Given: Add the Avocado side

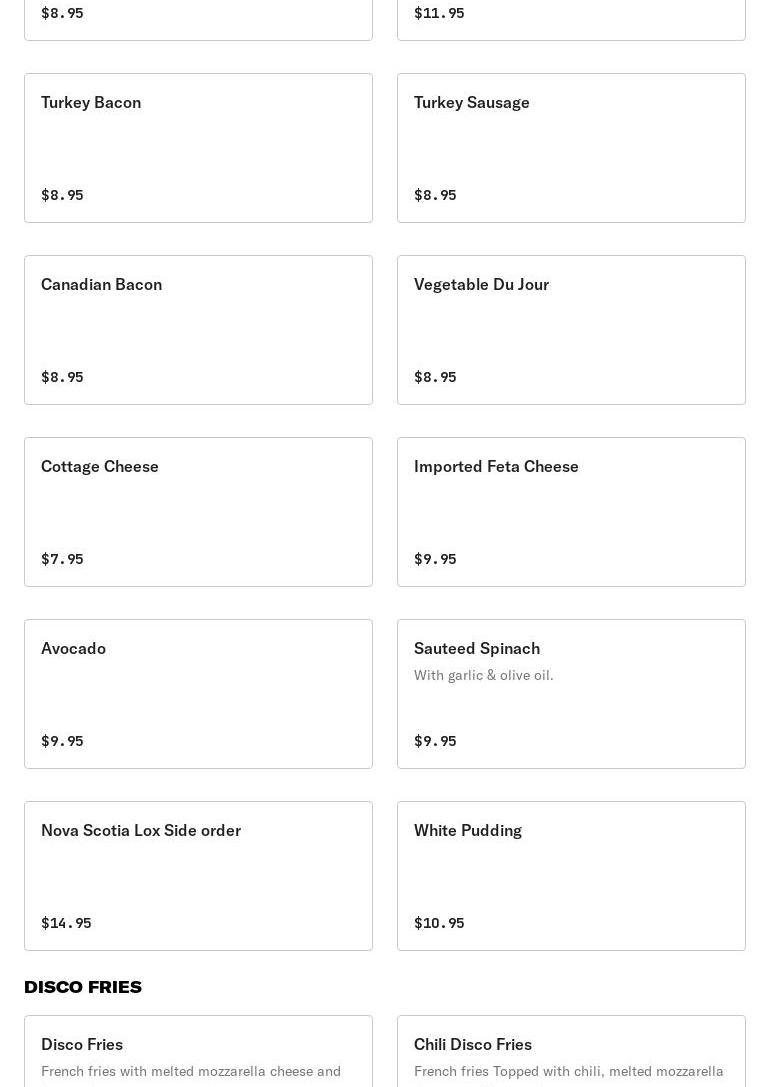Looking at the screenshot, I should pos(198,694).
